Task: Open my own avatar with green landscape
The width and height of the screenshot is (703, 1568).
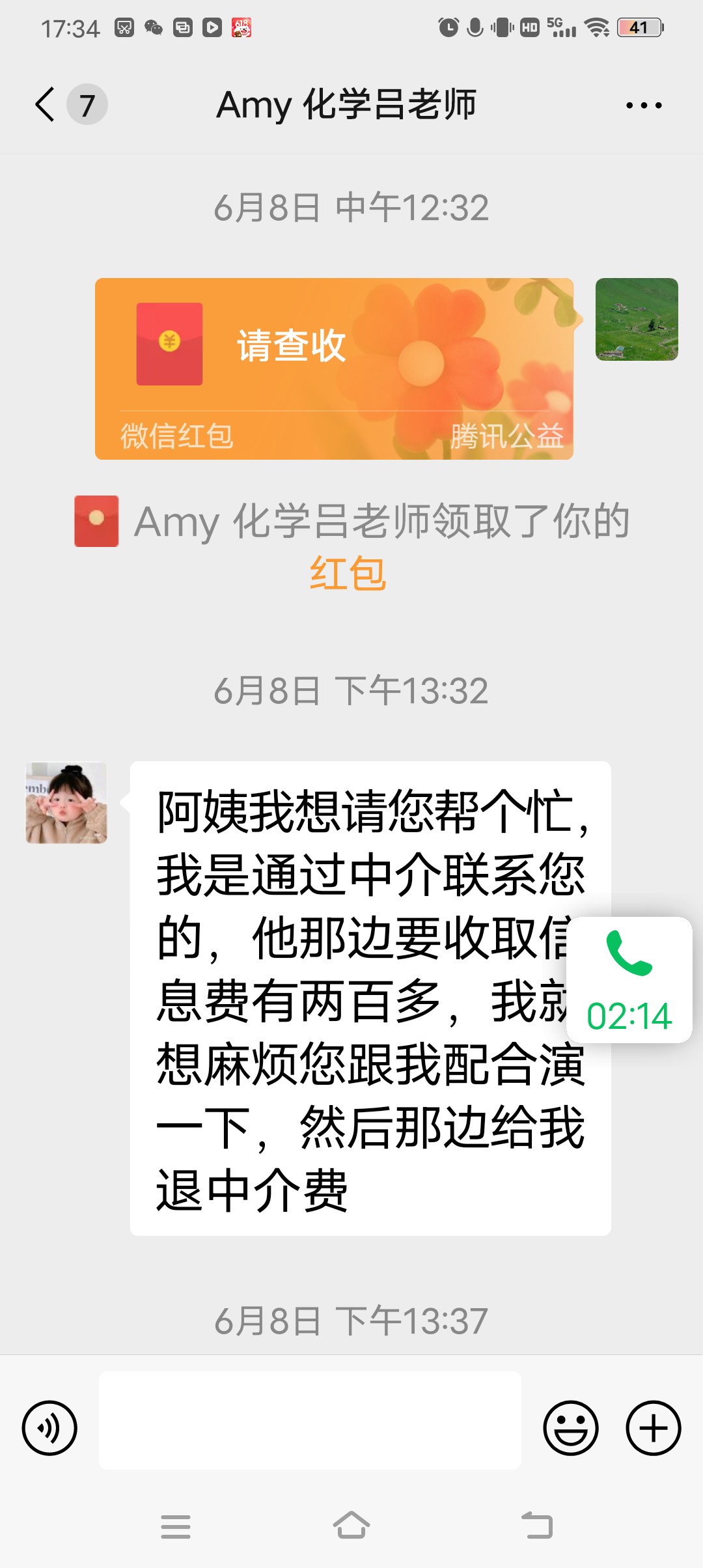Action: point(636,319)
